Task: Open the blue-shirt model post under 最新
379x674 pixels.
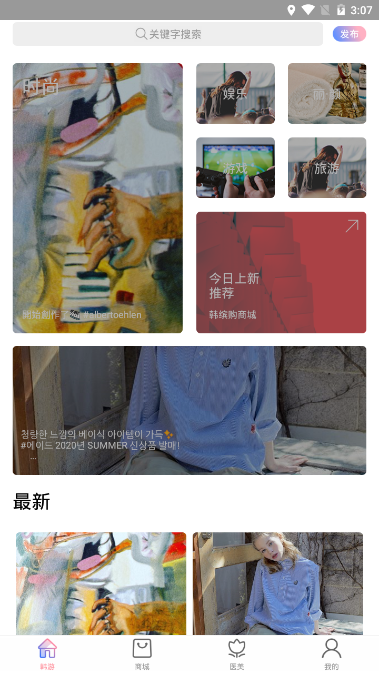Action: (x=278, y=583)
